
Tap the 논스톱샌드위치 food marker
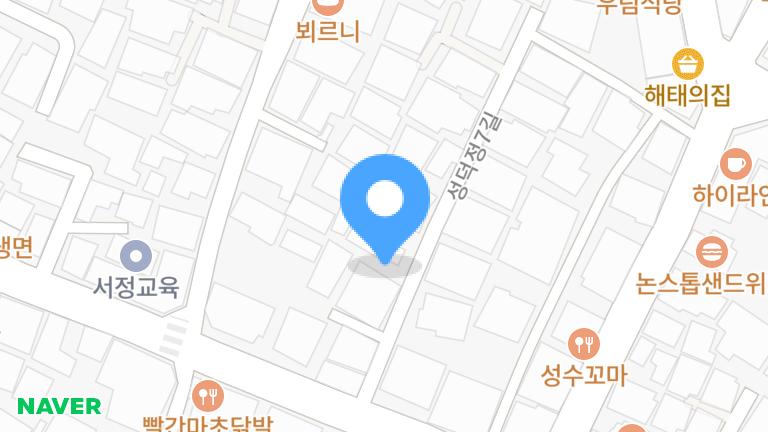coord(712,251)
